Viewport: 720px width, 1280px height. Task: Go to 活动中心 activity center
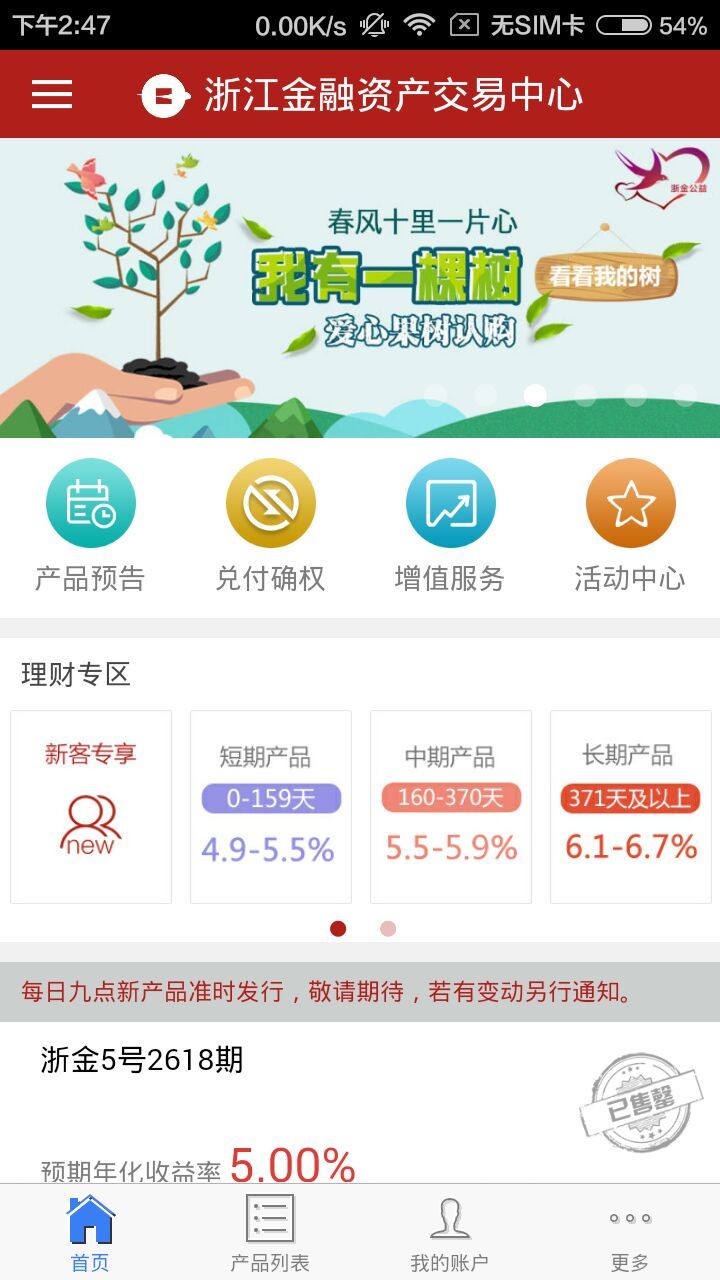[x=630, y=526]
